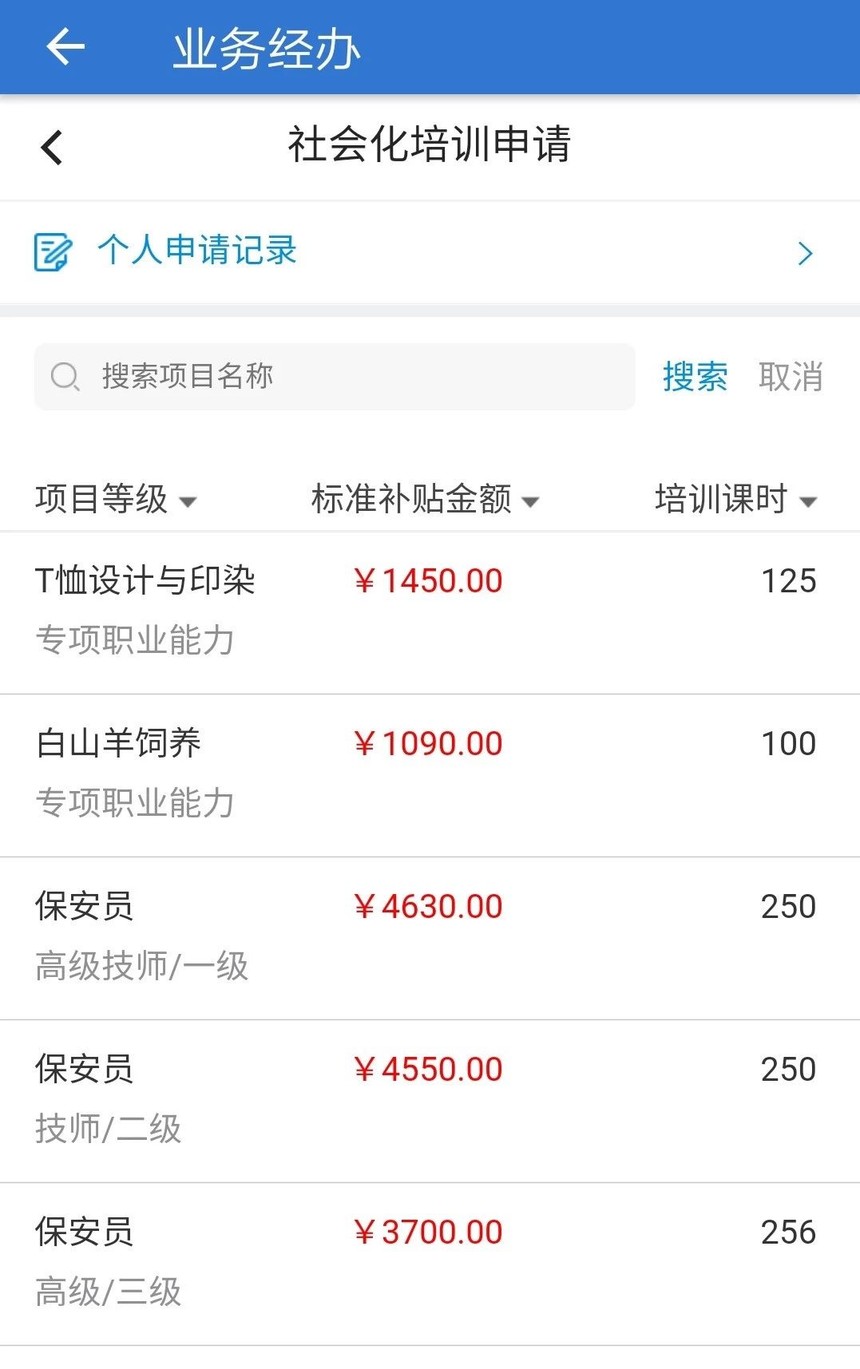
Task: Open 保安员 高级技师/一级 project
Action: tap(428, 936)
